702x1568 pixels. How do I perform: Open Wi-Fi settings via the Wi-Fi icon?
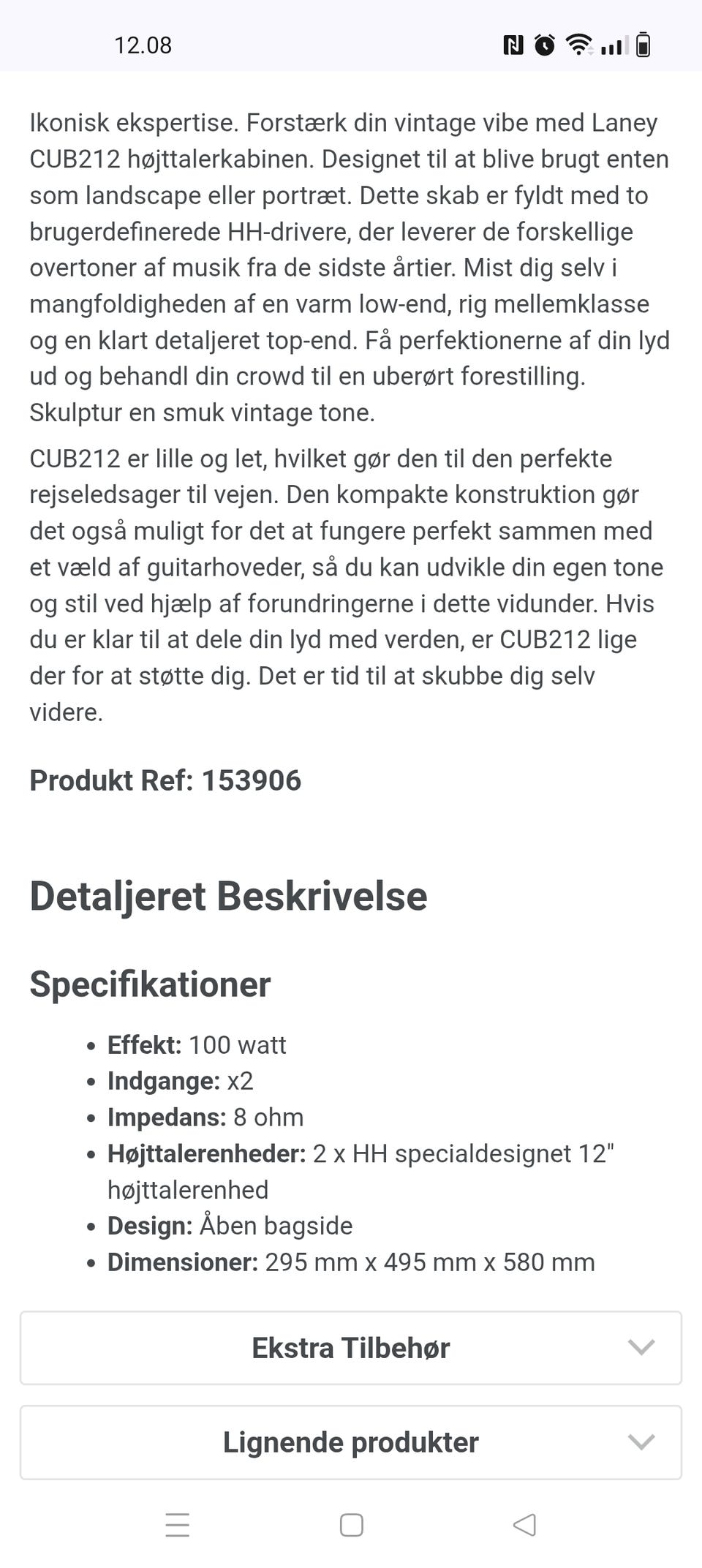[x=578, y=45]
